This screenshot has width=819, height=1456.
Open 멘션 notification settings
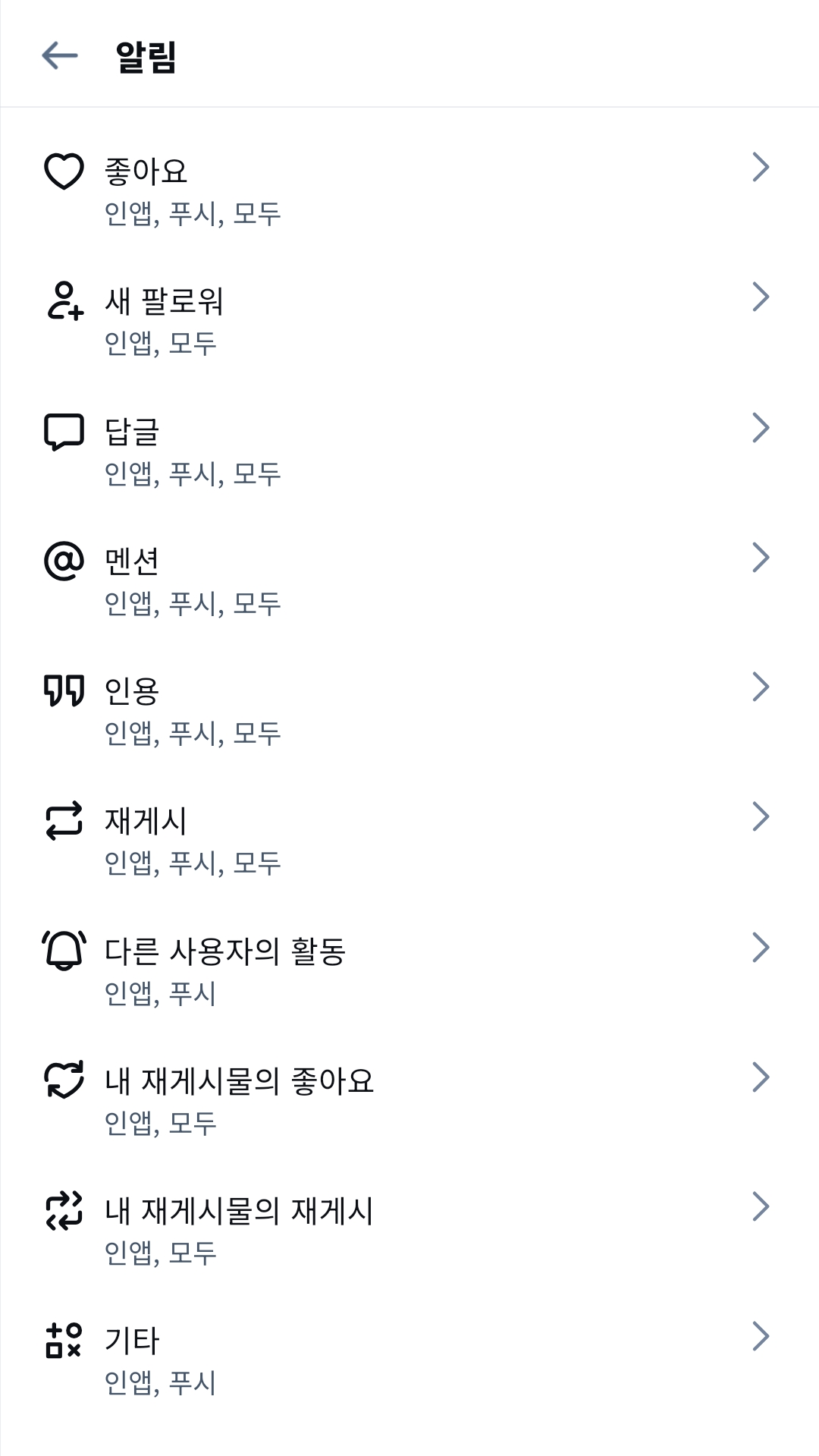pyautogui.click(x=409, y=580)
